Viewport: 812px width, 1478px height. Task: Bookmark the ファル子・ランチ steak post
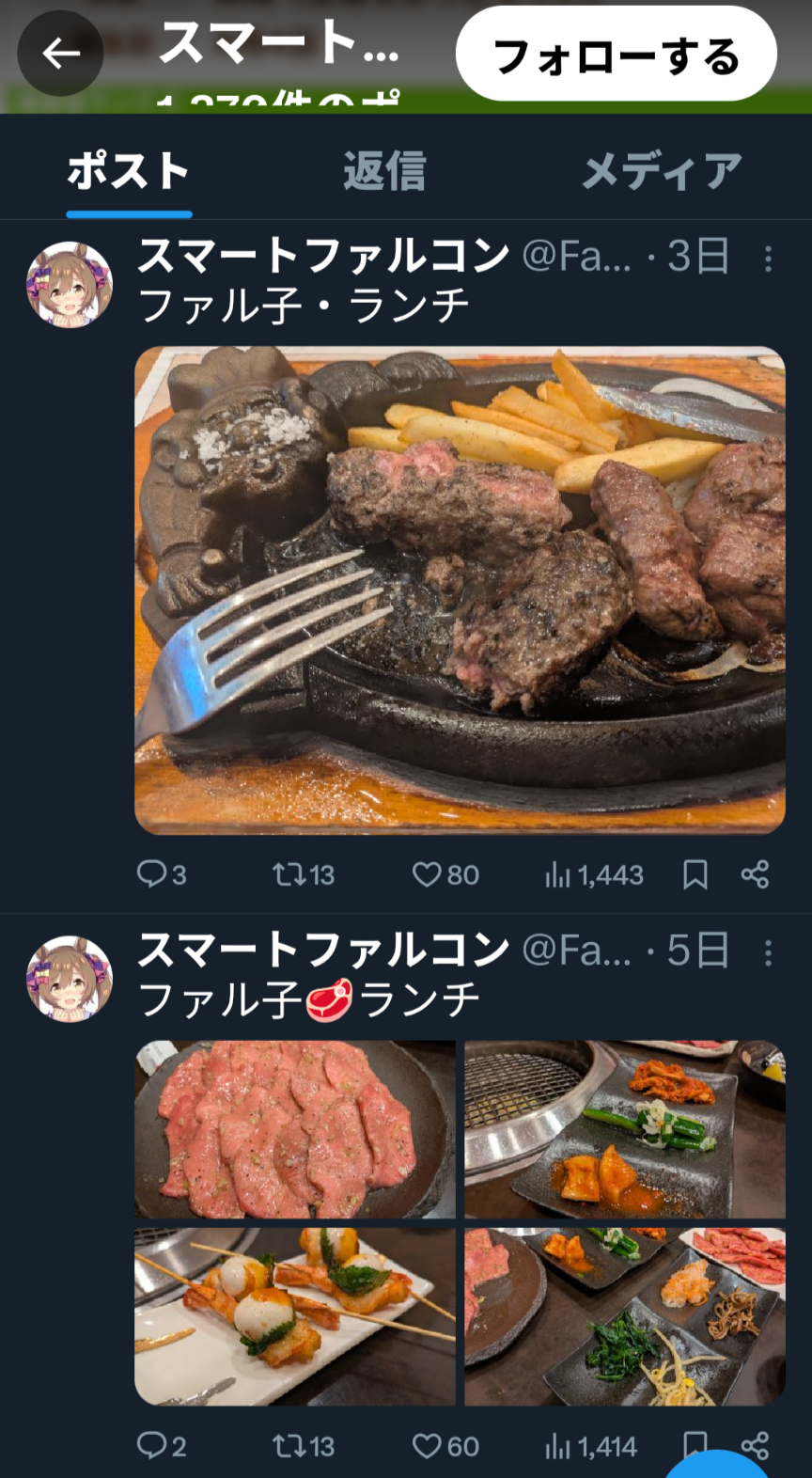tap(695, 874)
